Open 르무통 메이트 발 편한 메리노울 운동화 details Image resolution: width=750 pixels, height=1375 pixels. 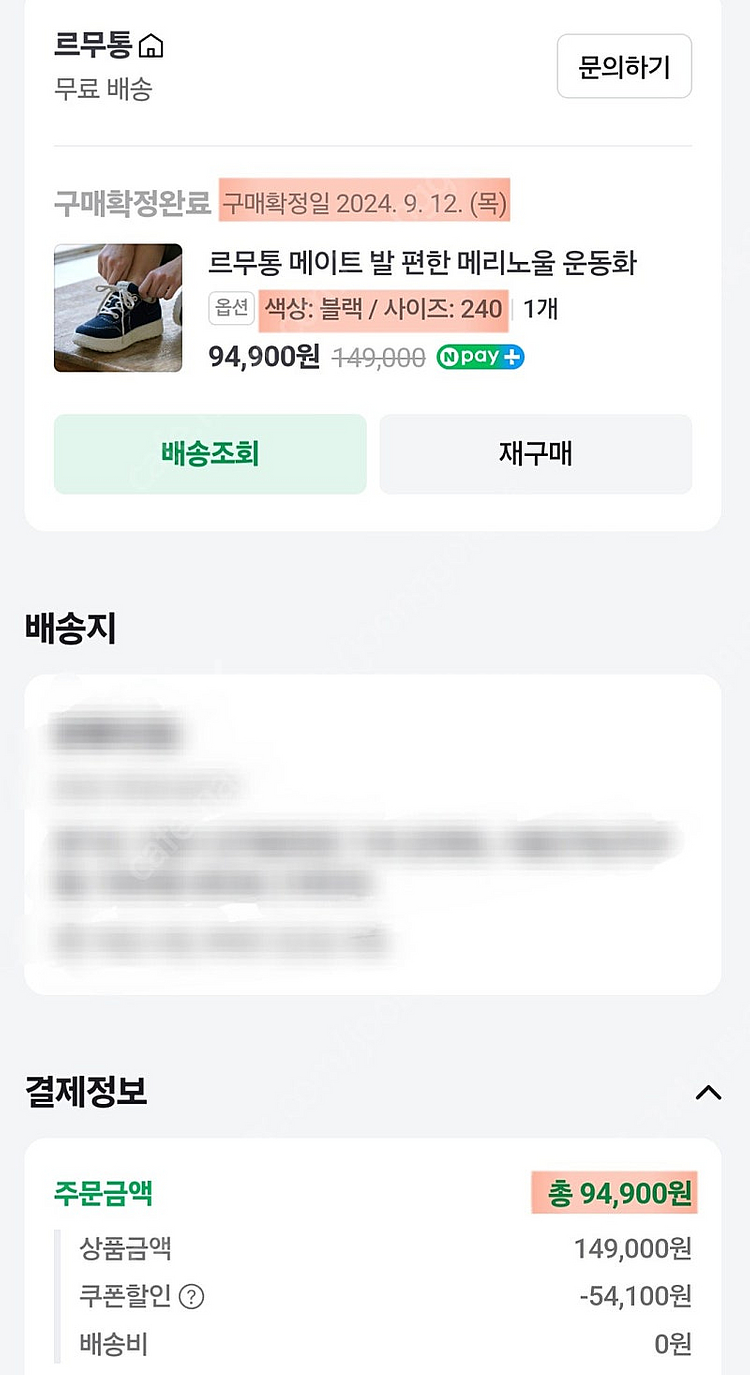422,263
